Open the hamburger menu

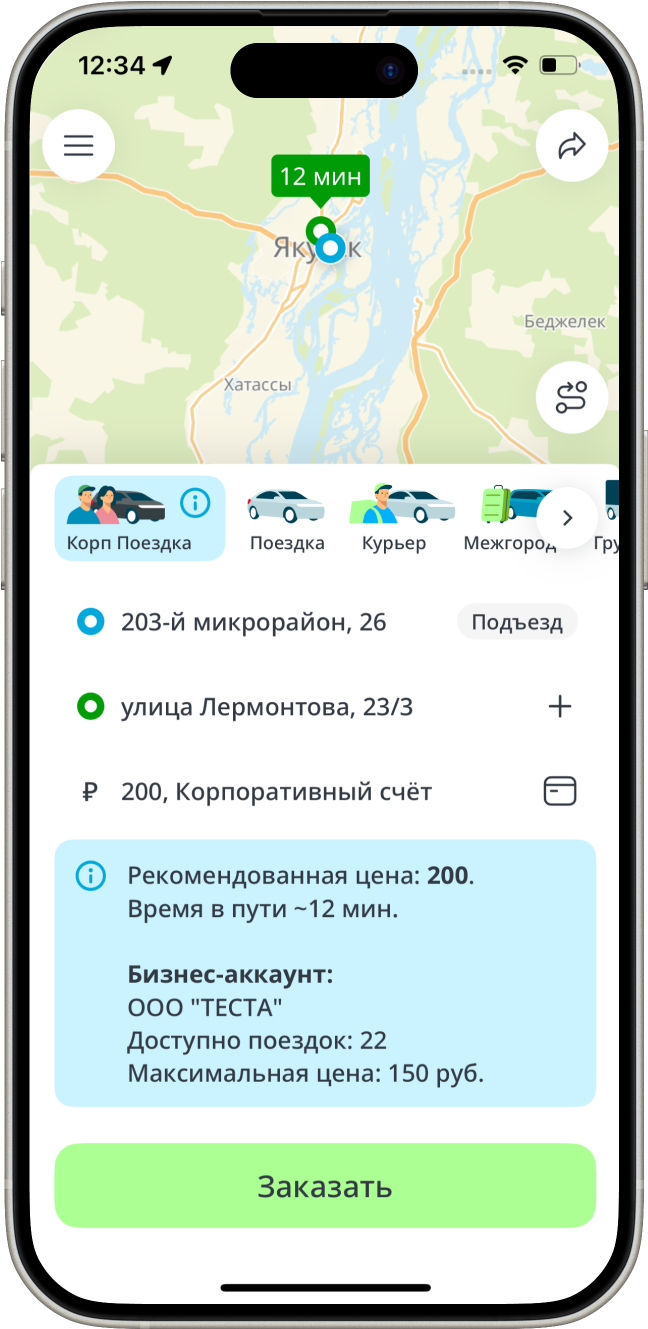[79, 146]
